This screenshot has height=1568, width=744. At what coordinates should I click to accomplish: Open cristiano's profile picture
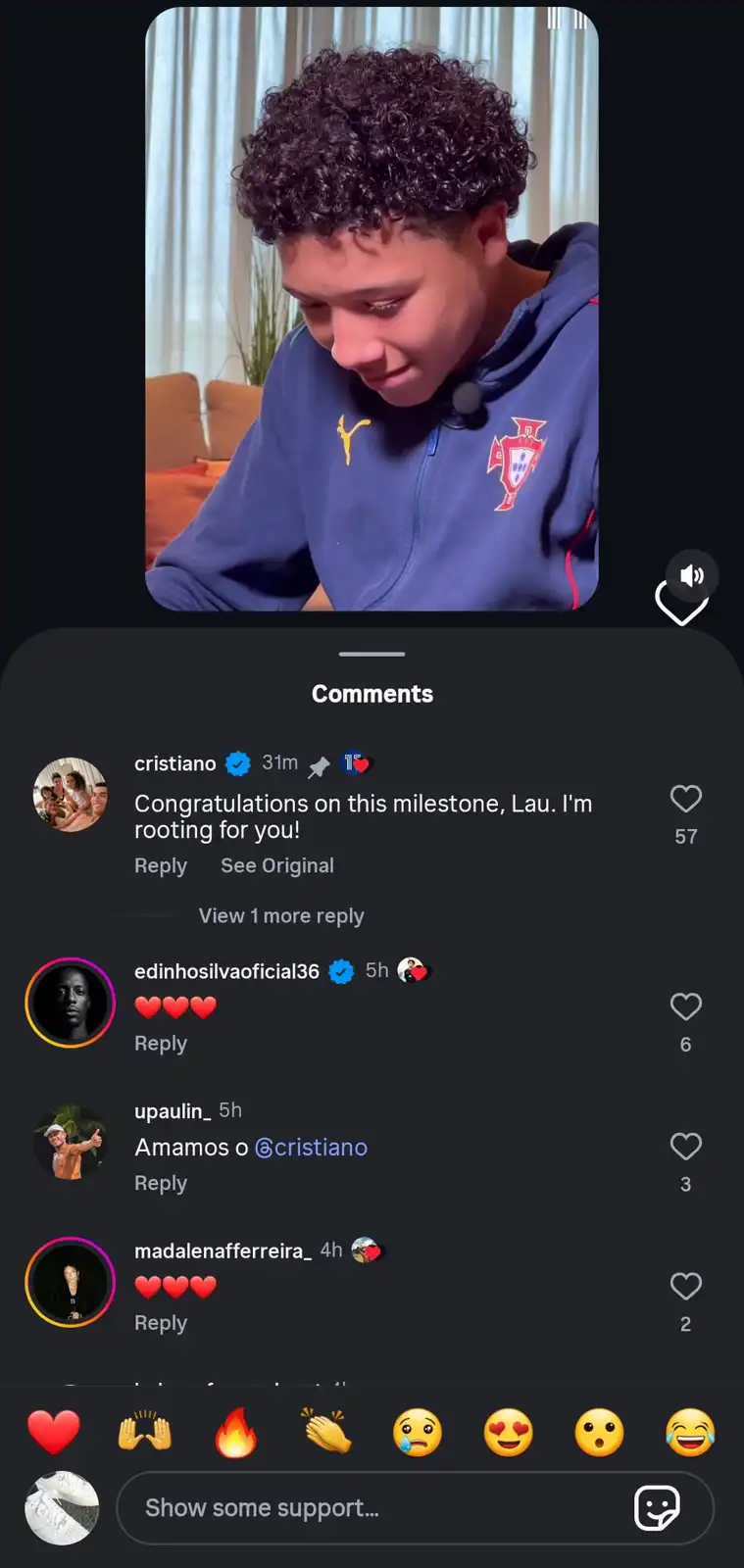point(70,795)
